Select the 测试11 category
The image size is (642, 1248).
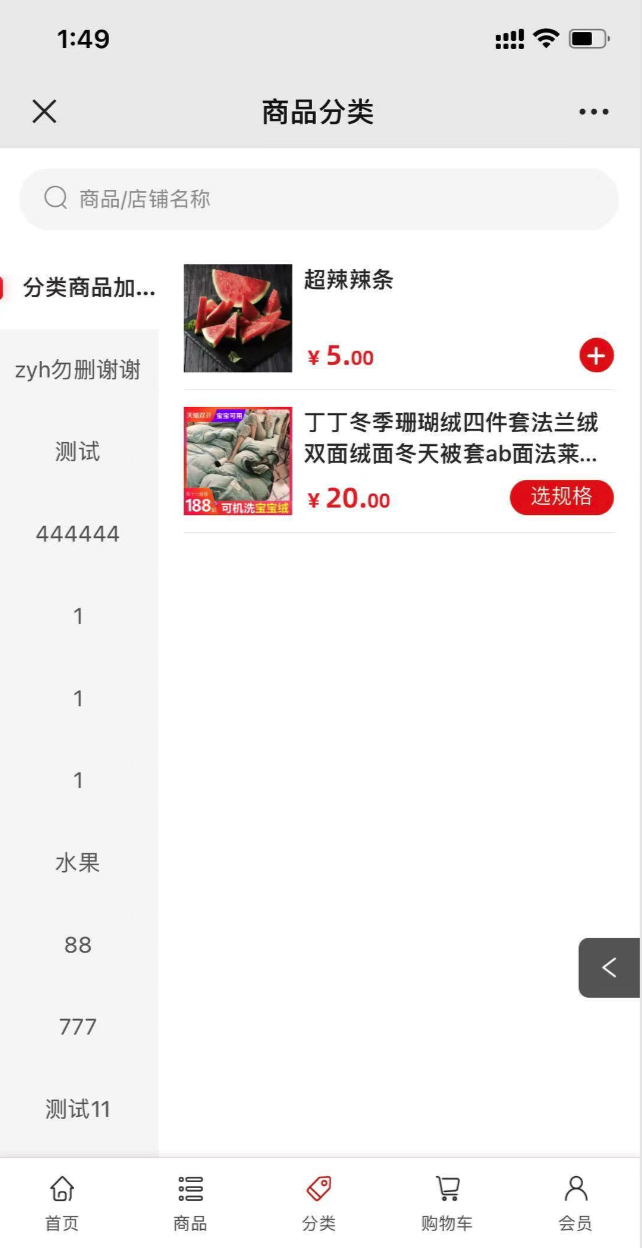point(78,1109)
